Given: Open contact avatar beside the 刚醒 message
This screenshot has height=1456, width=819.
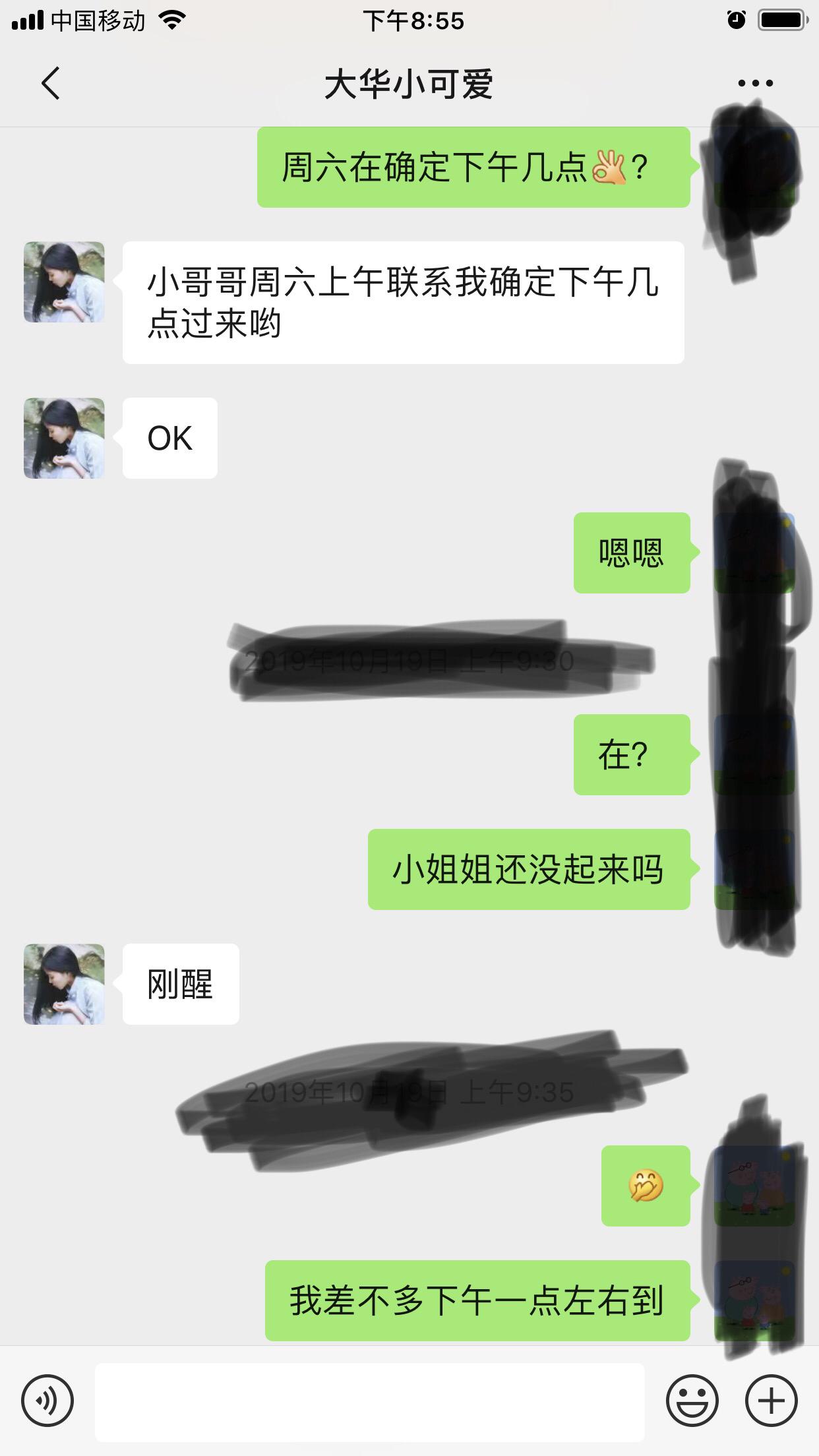Looking at the screenshot, I should pyautogui.click(x=64, y=984).
